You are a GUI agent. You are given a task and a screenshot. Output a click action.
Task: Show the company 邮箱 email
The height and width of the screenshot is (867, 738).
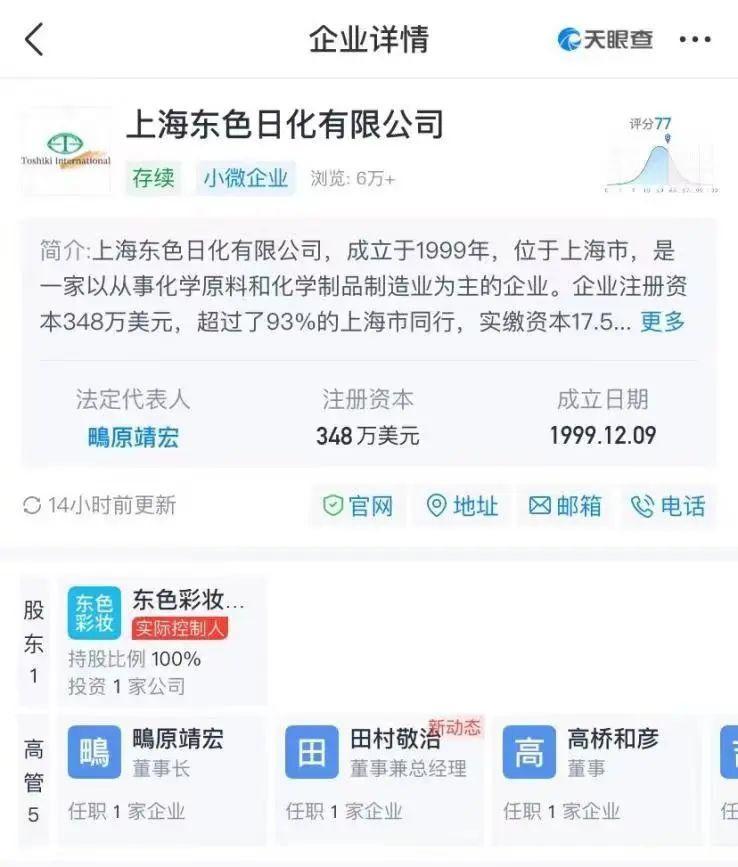pos(566,506)
